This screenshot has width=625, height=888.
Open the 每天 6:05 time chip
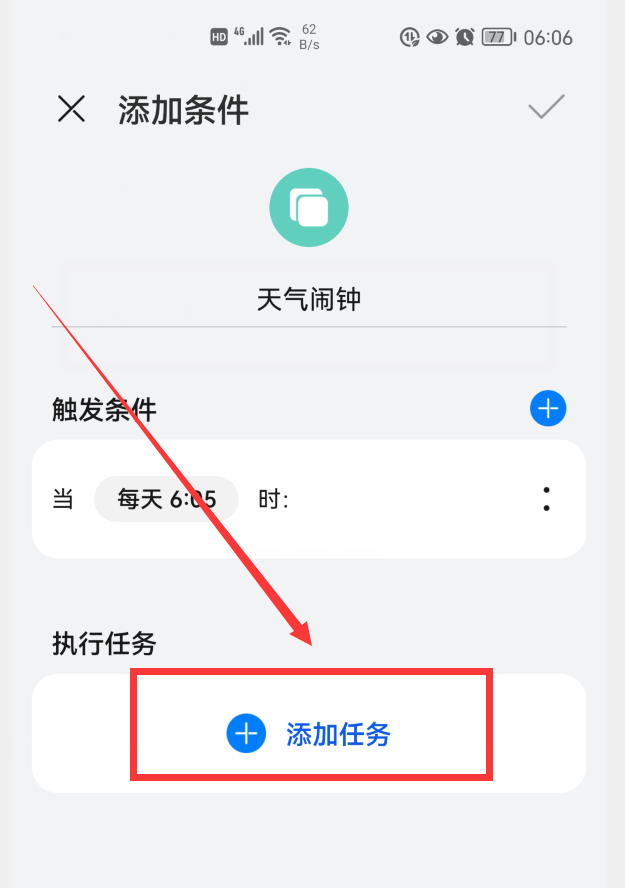pyautogui.click(x=166, y=499)
